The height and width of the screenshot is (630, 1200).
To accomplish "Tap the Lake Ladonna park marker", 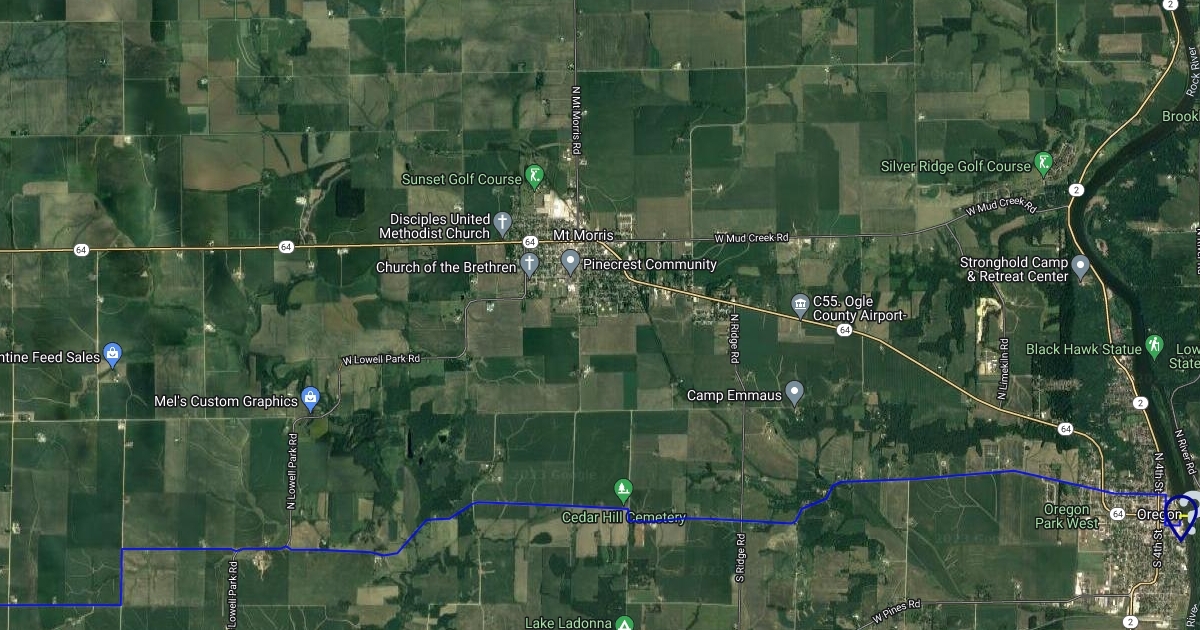I will click(x=624, y=623).
